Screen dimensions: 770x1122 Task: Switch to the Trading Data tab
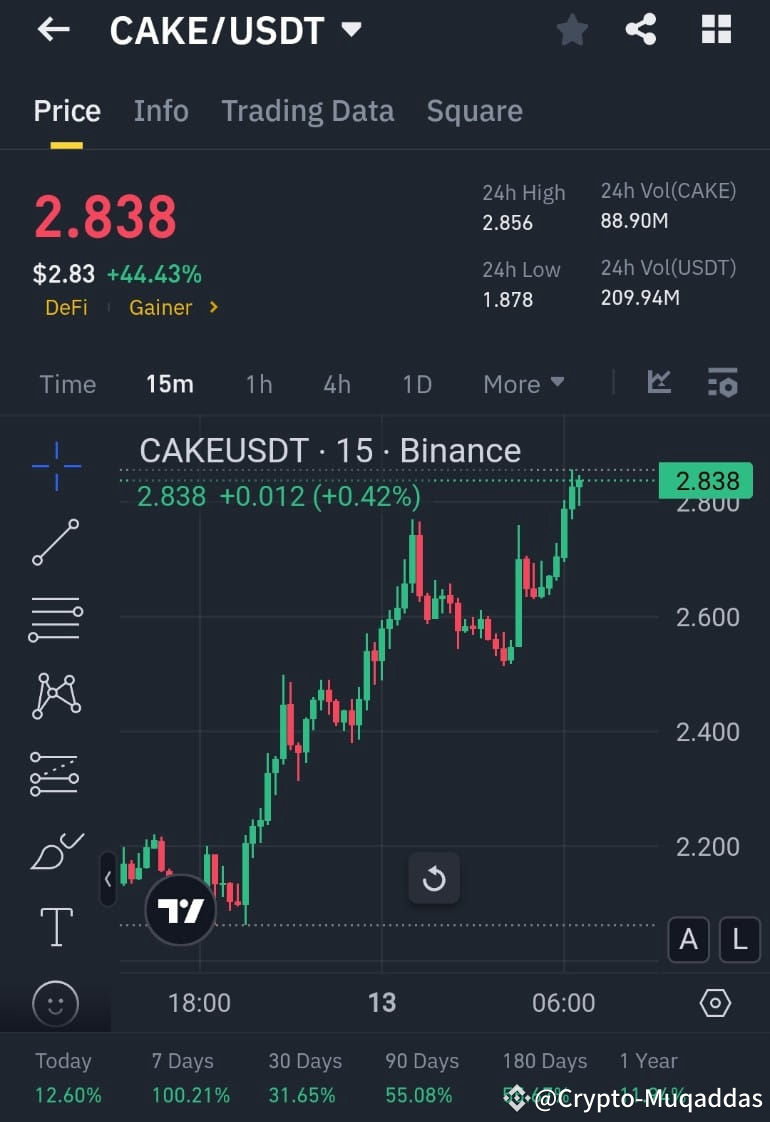[x=307, y=111]
